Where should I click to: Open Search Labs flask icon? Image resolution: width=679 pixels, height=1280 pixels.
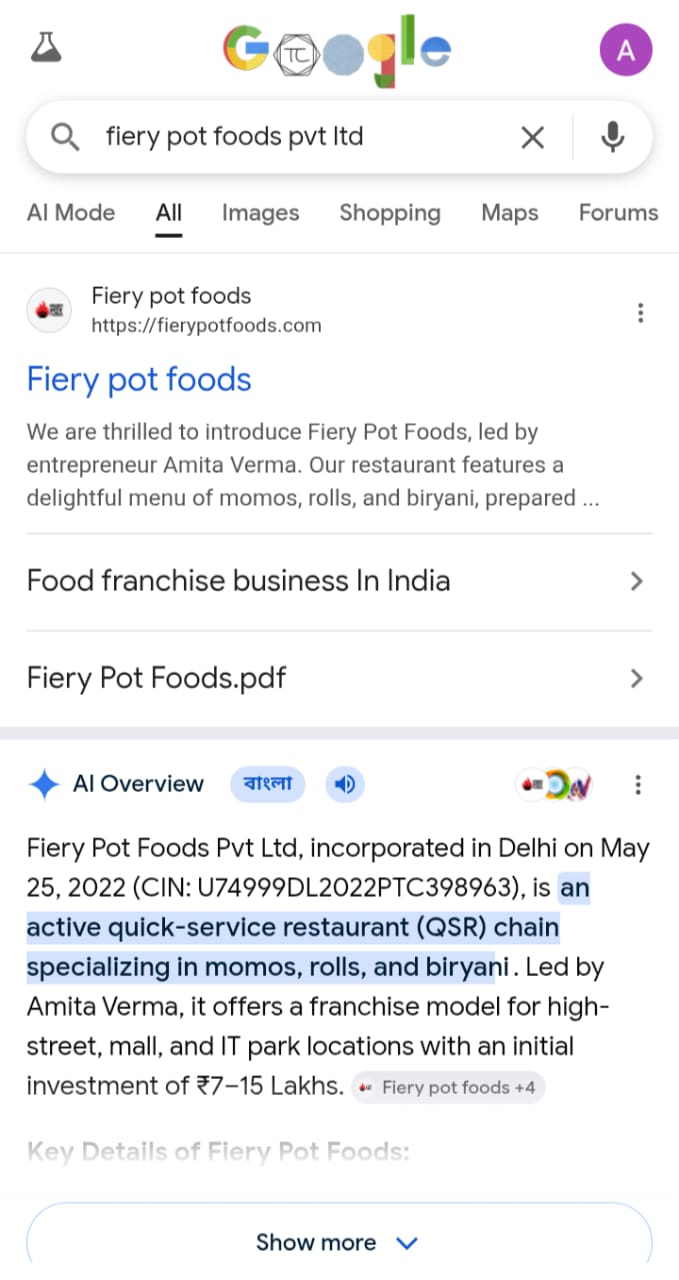(x=46, y=47)
